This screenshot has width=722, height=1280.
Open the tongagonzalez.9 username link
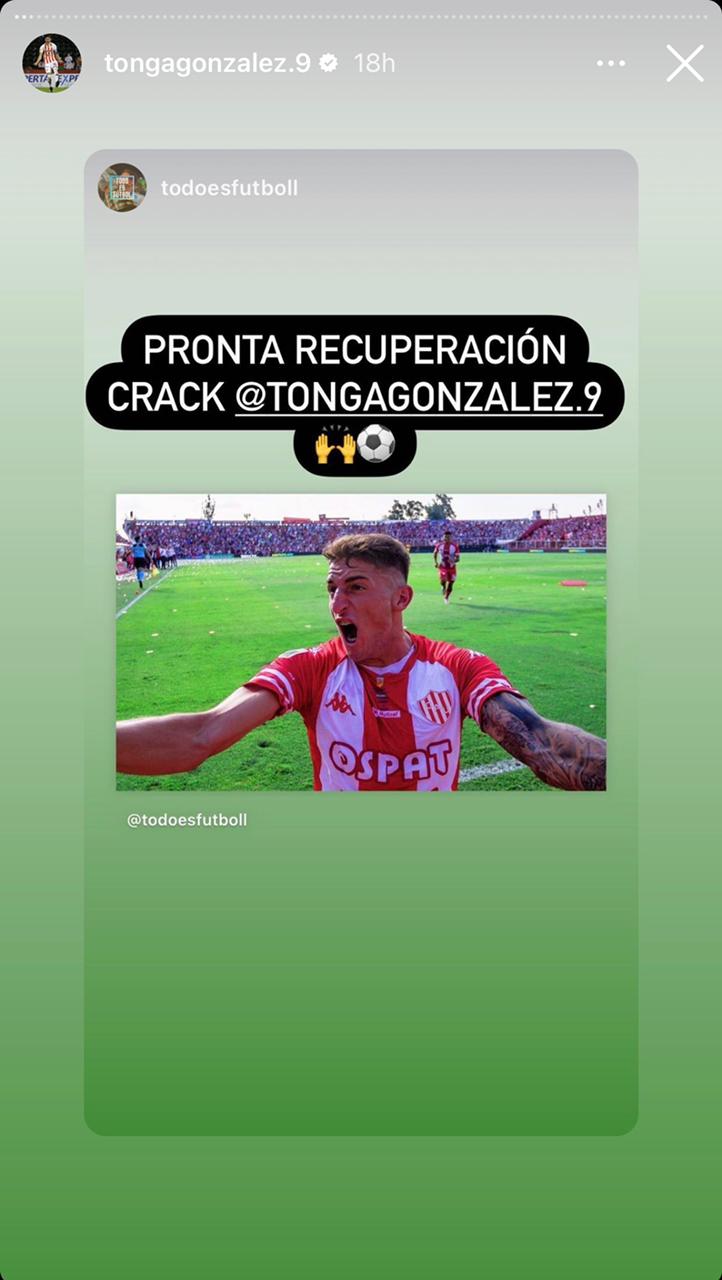[x=207, y=63]
